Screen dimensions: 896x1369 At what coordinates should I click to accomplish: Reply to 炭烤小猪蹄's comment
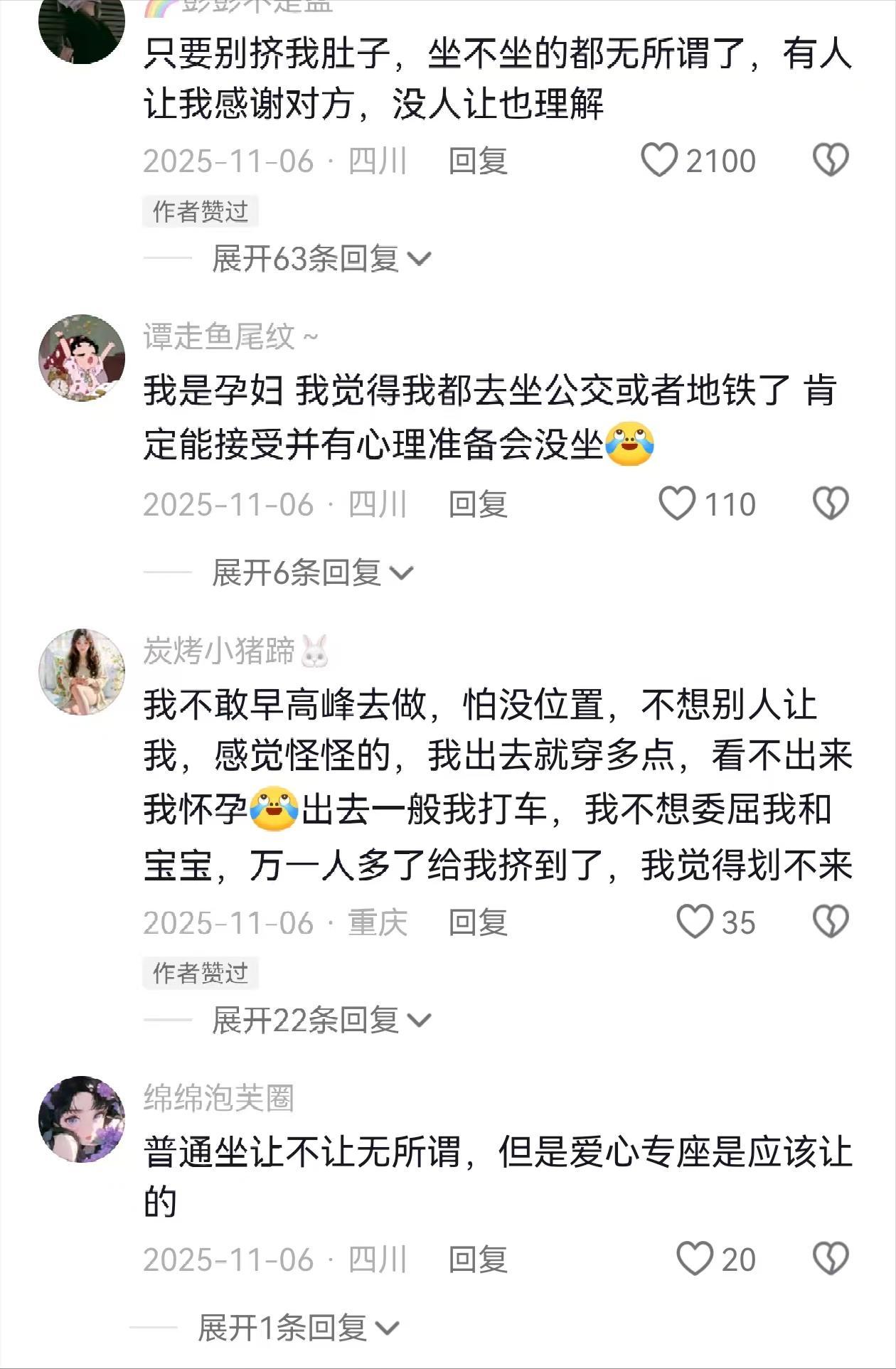(x=477, y=922)
